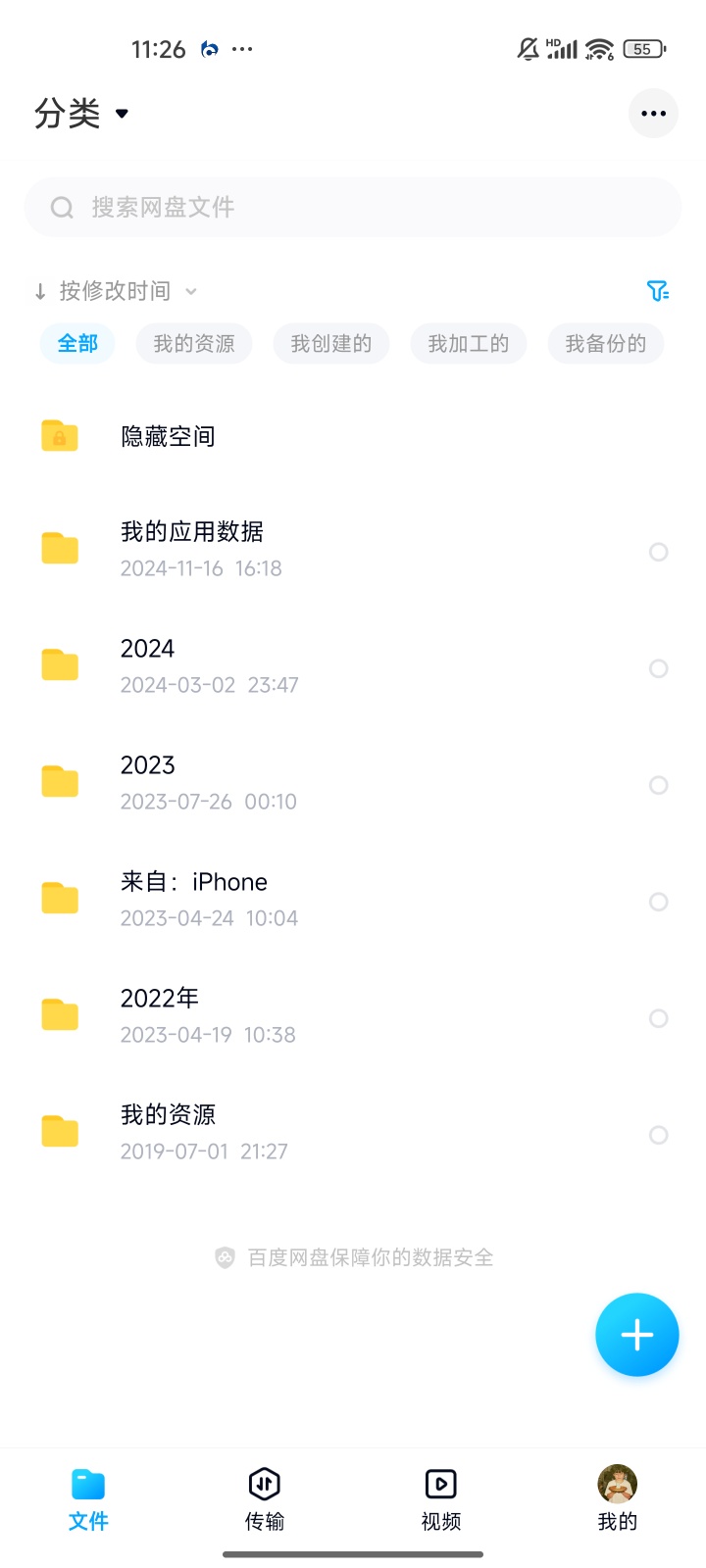Select the 全部 chip
Viewport: 706px width, 1568px height.
click(77, 344)
